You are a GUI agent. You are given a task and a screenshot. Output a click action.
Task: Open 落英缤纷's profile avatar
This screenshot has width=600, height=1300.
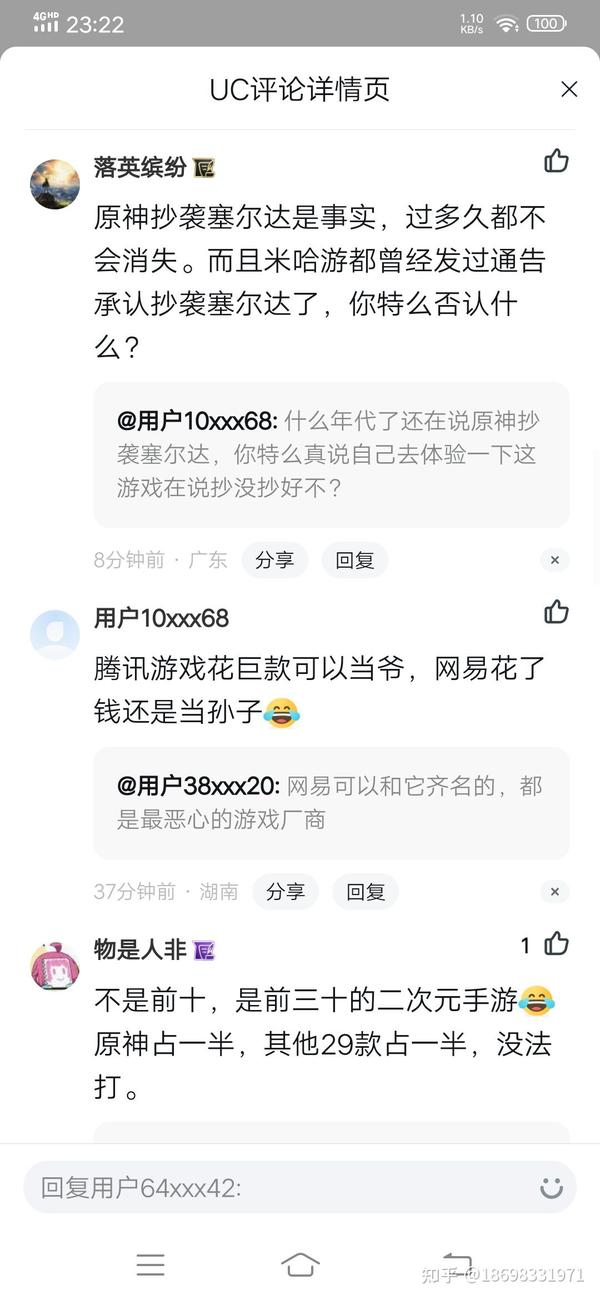click(x=55, y=184)
